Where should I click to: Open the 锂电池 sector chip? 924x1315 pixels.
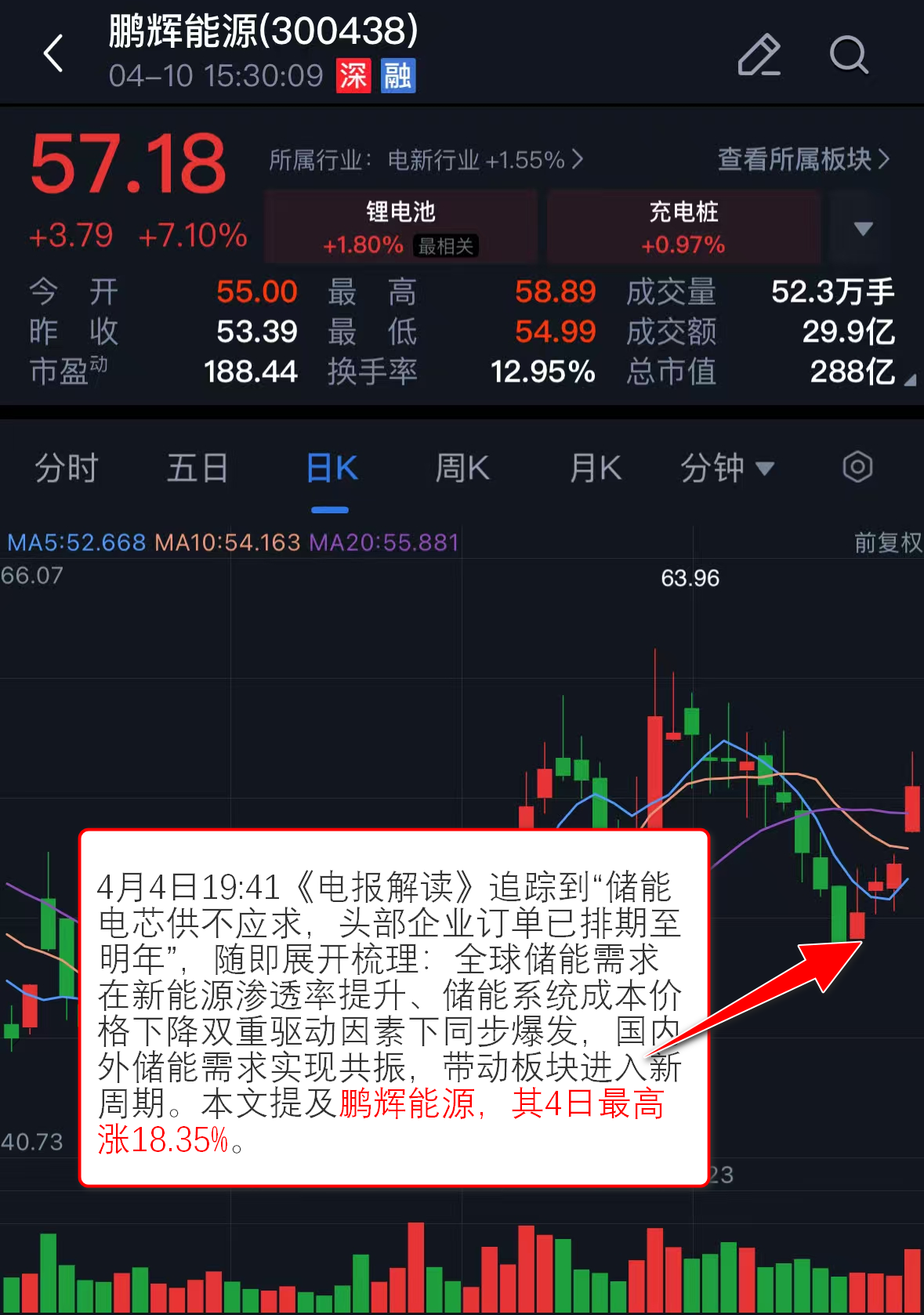[400, 226]
